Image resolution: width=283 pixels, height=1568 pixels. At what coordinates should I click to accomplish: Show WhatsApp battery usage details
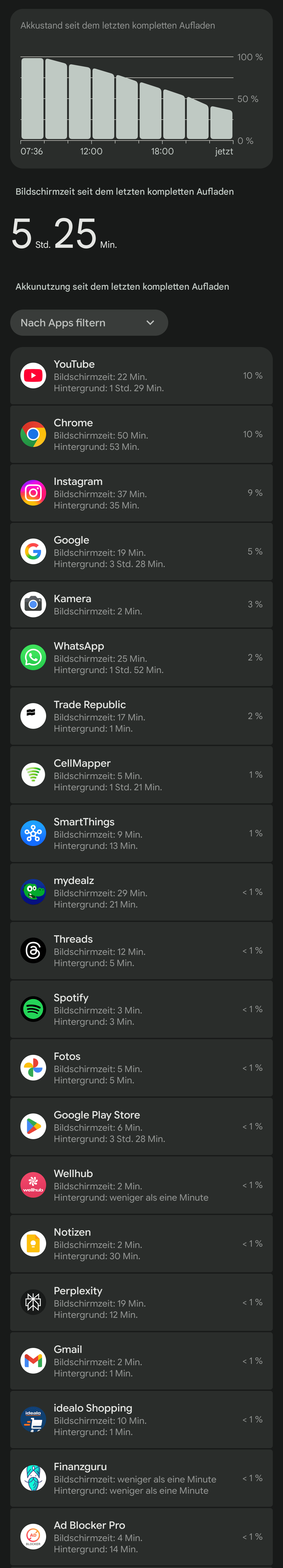click(141, 657)
